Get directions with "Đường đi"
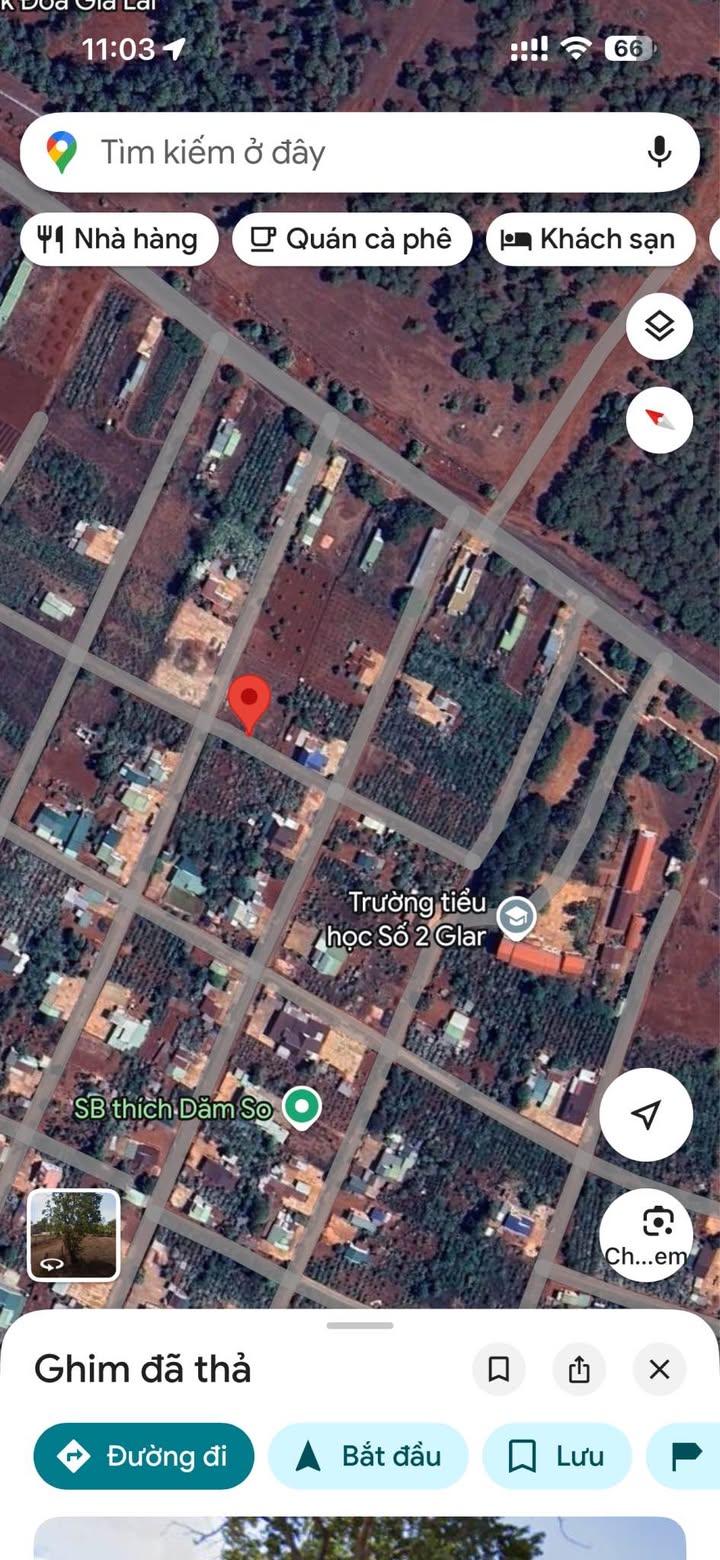Viewport: 720px width, 1560px height. (x=144, y=1456)
